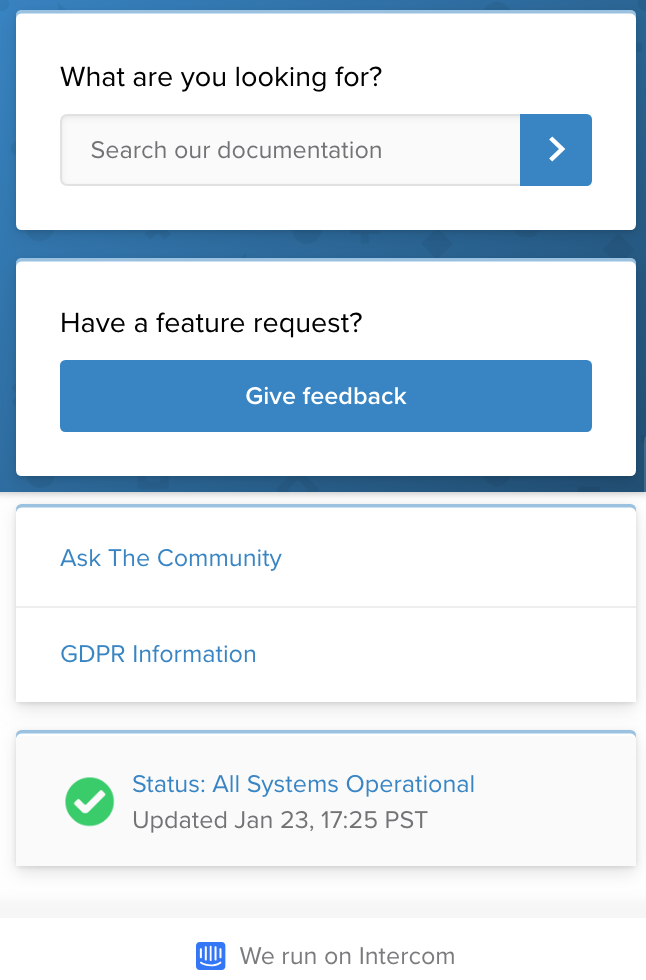Open Status: All Systems Operational link

(x=303, y=784)
